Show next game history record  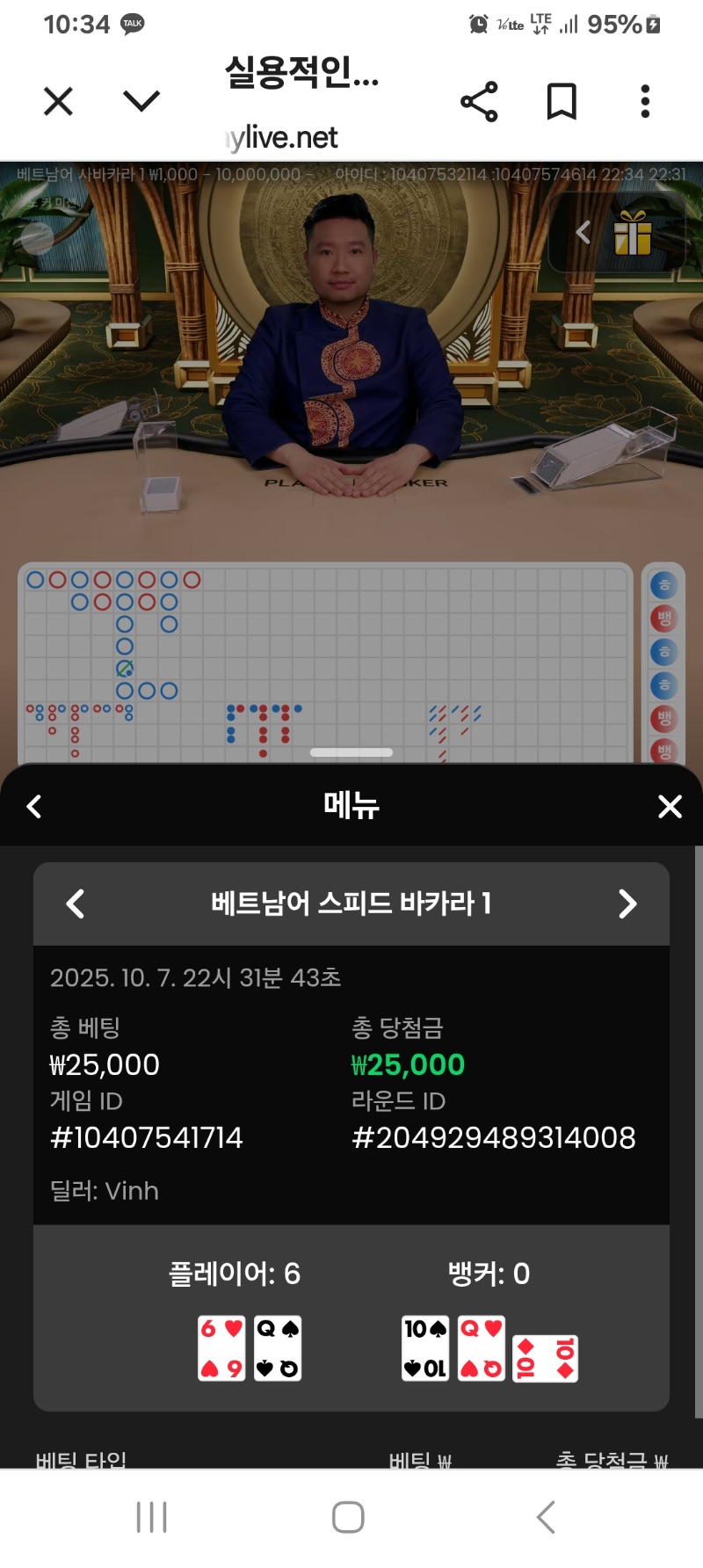[627, 904]
